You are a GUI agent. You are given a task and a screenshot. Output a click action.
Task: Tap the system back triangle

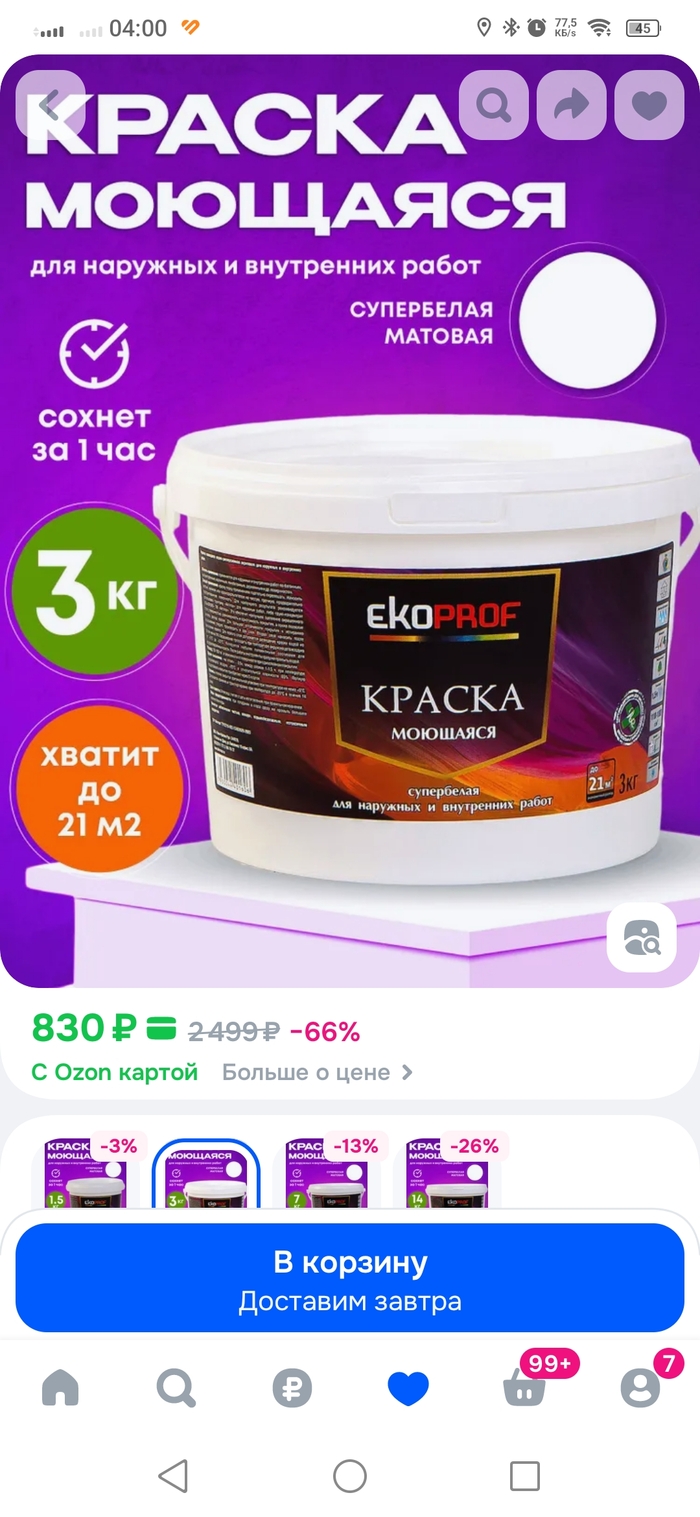[x=174, y=1475]
